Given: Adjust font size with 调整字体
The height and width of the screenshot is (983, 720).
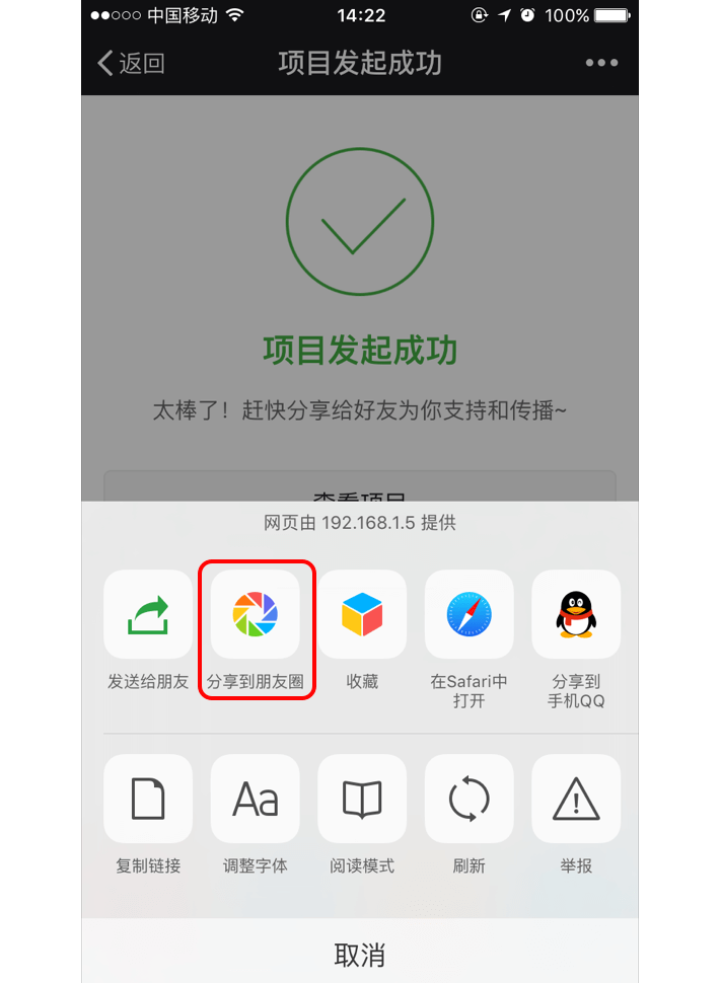Looking at the screenshot, I should pyautogui.click(x=255, y=799).
